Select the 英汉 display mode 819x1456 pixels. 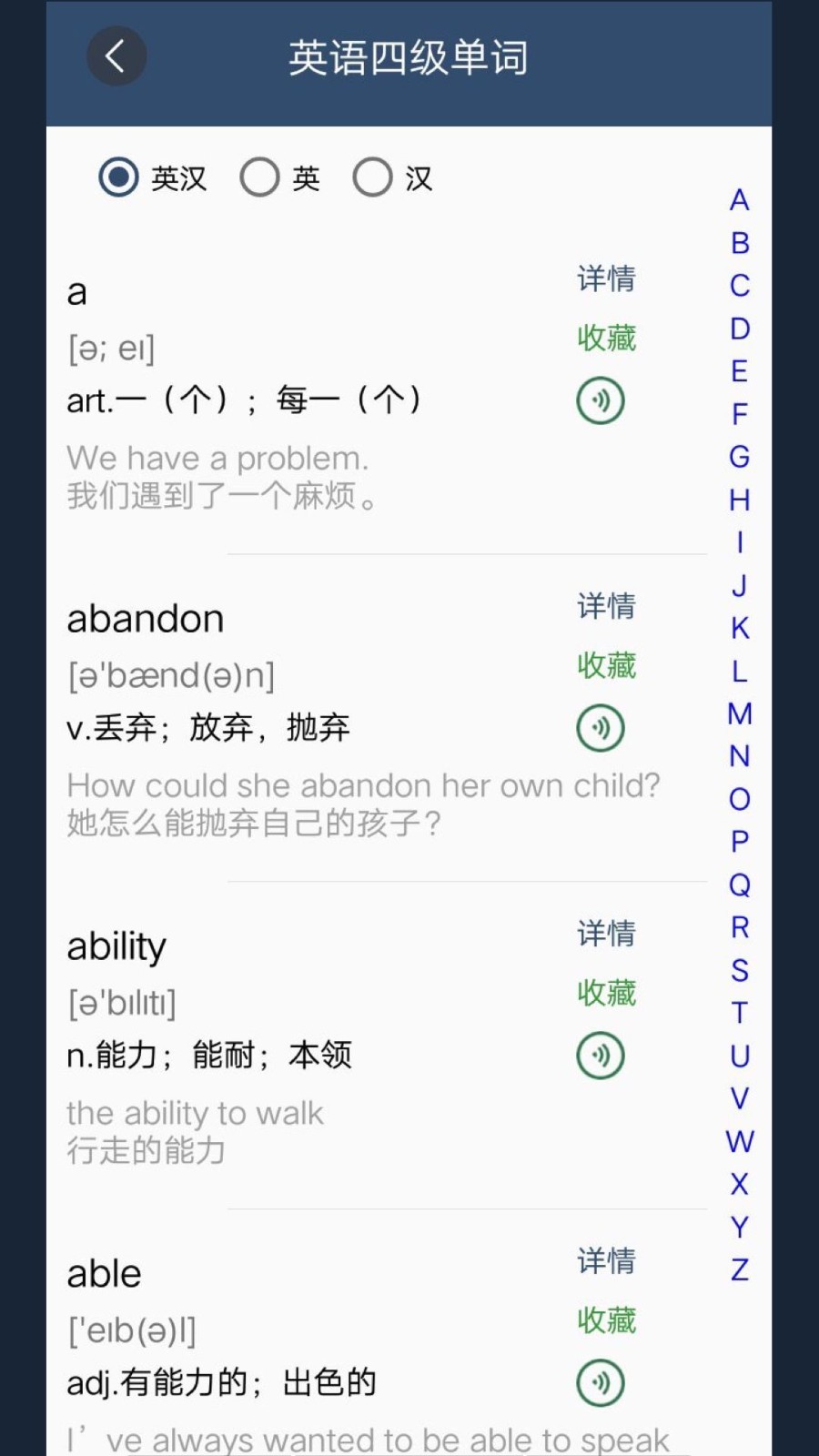116,177
